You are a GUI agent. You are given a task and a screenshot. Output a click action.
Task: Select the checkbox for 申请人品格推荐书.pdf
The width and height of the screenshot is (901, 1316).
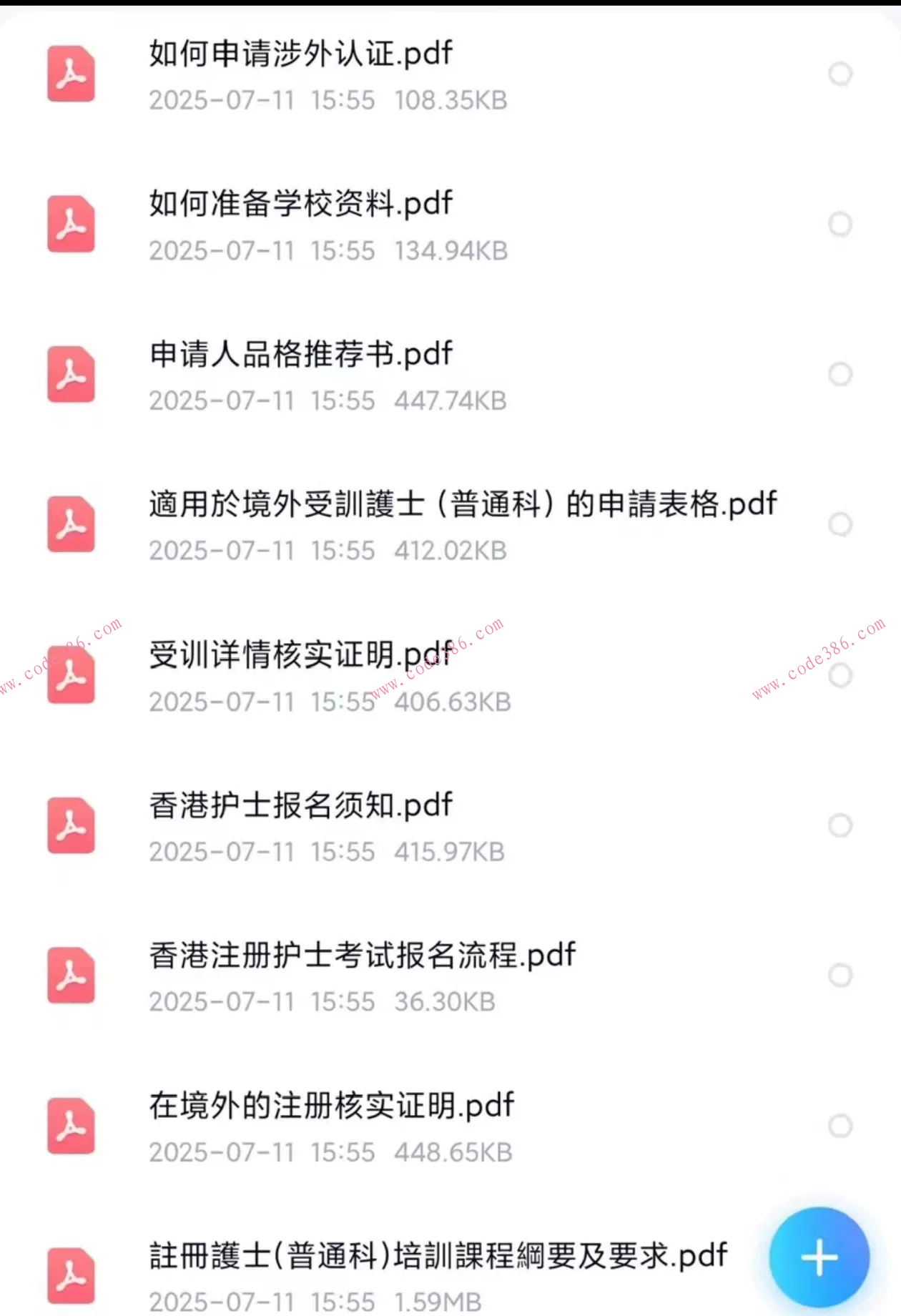838,375
